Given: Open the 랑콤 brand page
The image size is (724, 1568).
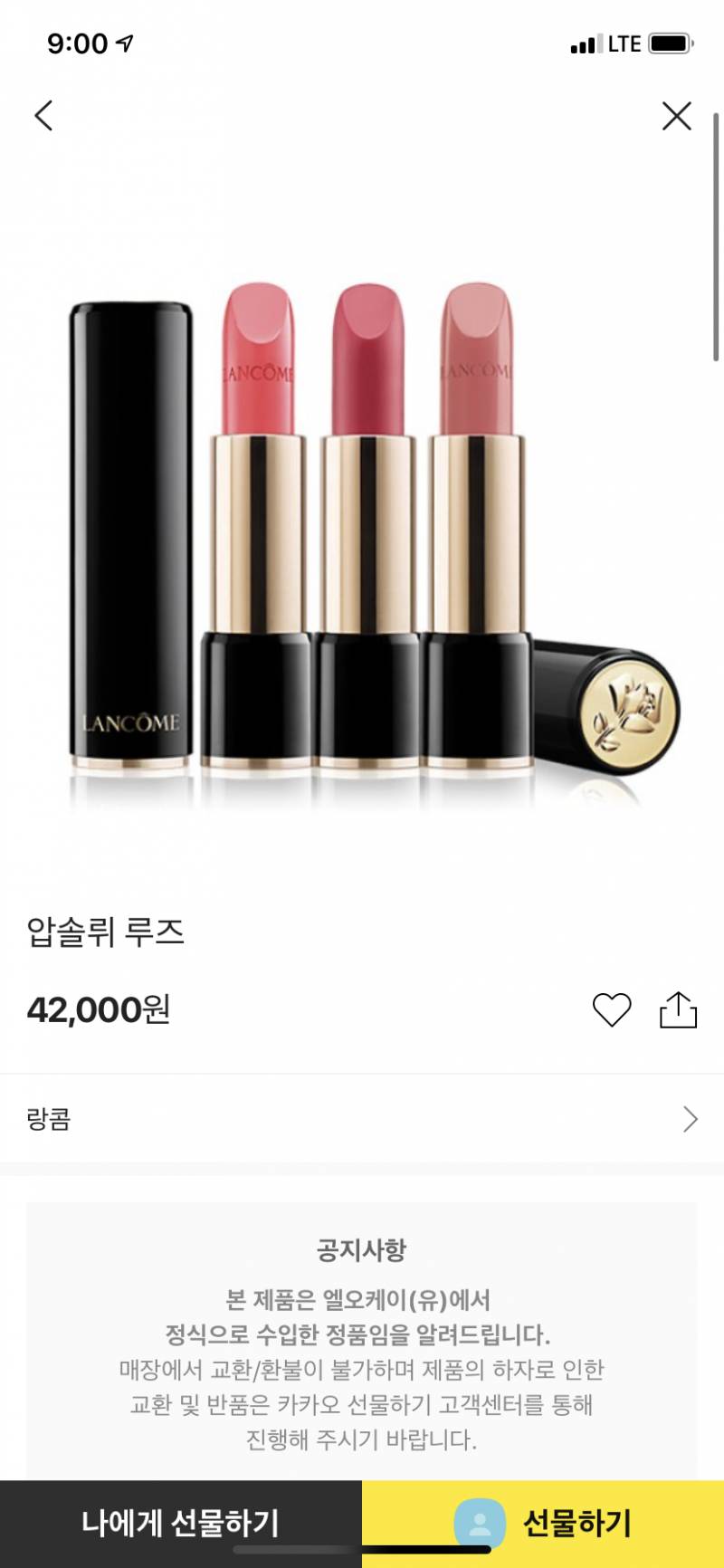Looking at the screenshot, I should [x=47, y=1120].
